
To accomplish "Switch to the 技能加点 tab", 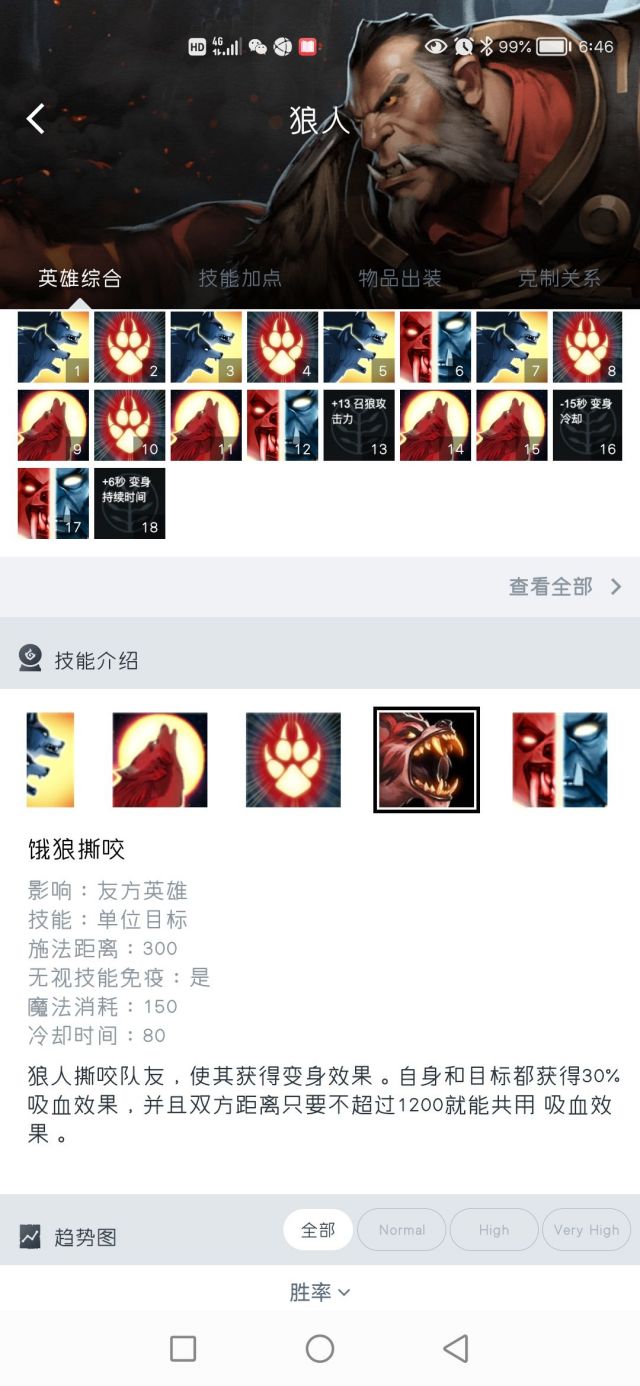I will tap(240, 278).
